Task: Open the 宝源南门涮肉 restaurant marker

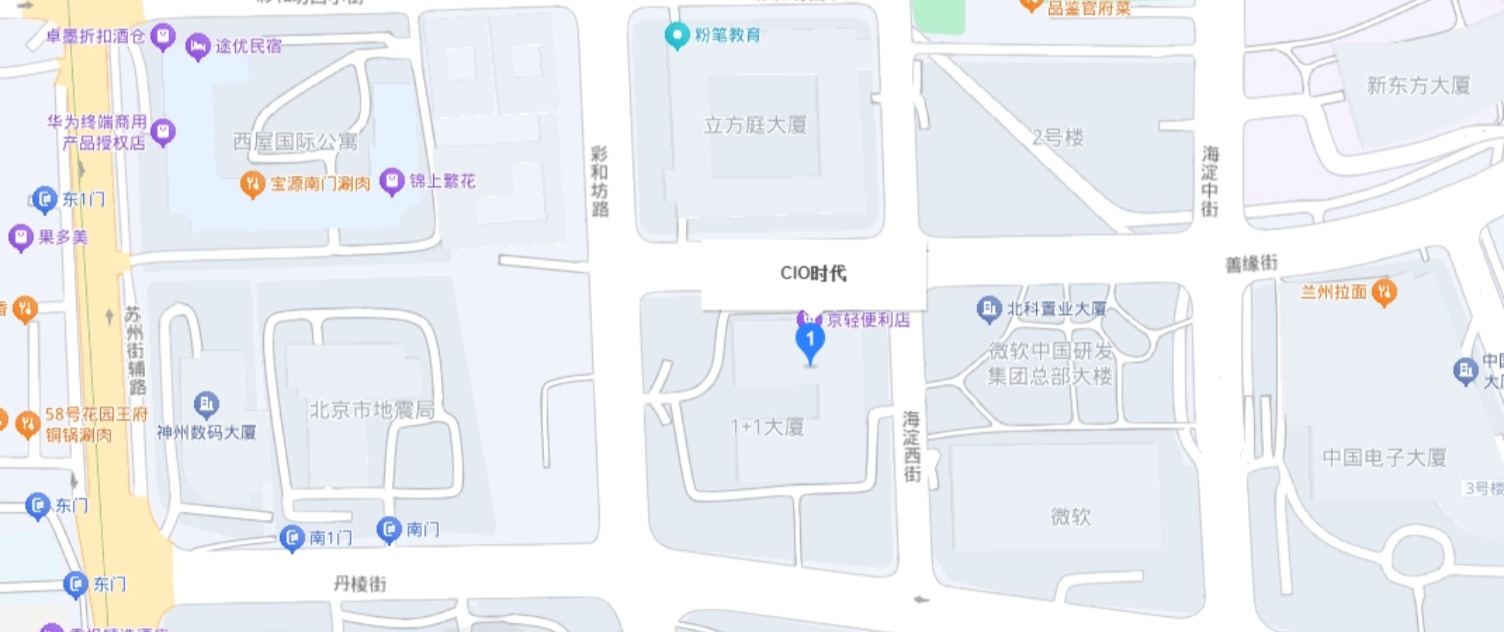Action: [x=253, y=184]
